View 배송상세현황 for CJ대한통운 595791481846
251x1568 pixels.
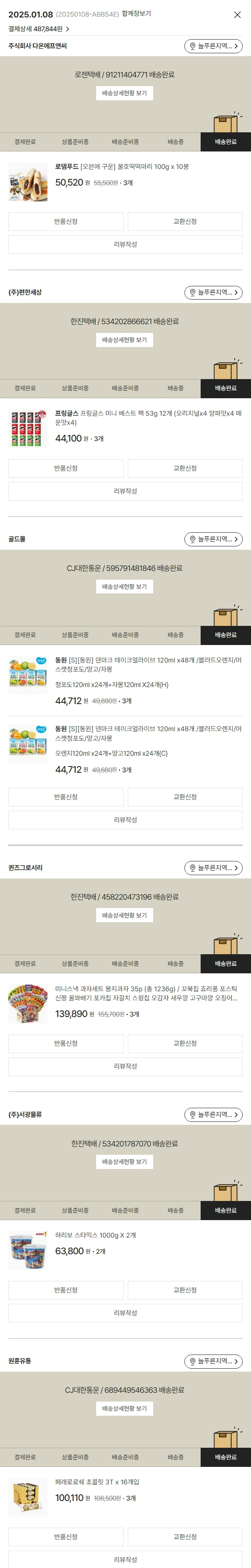tap(124, 587)
